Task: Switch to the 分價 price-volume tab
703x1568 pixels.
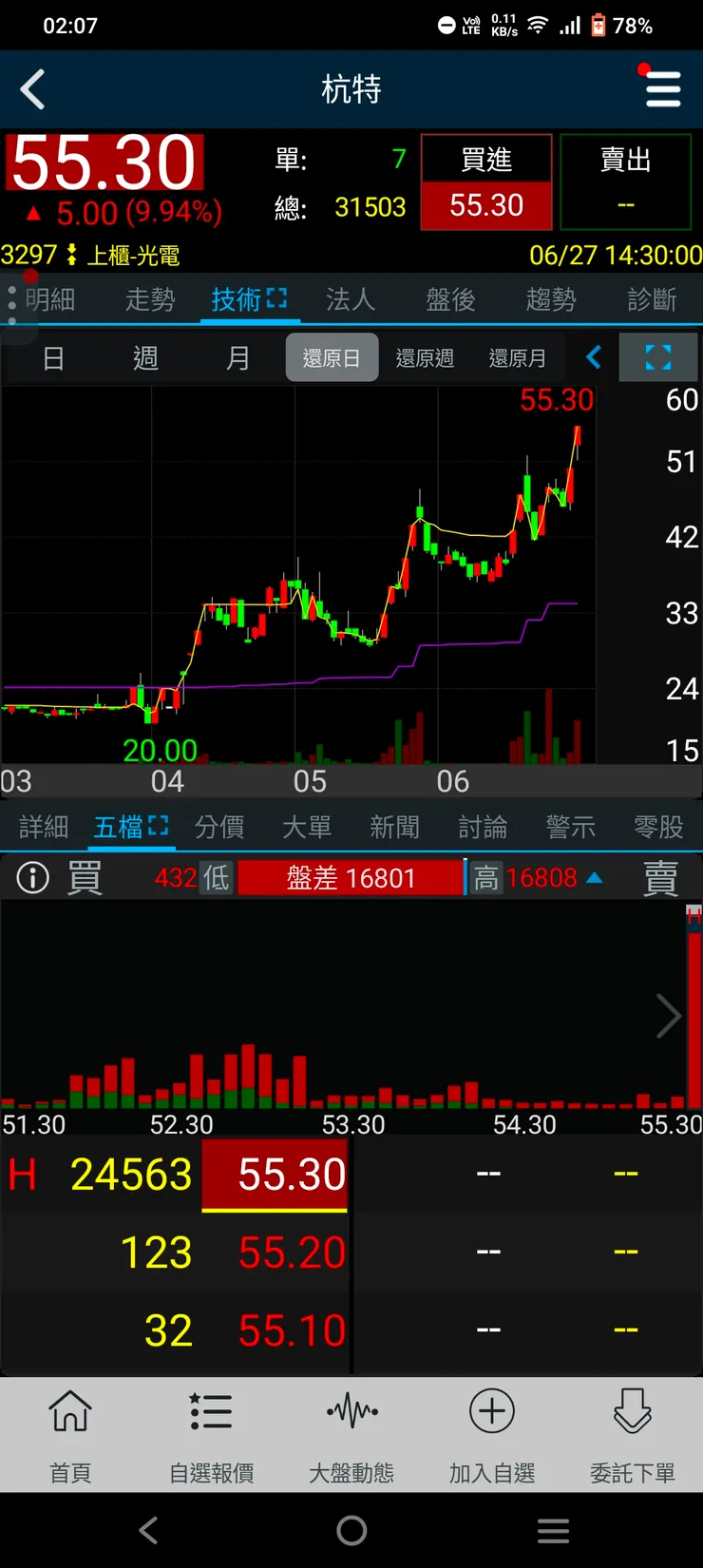Action: pos(219,827)
